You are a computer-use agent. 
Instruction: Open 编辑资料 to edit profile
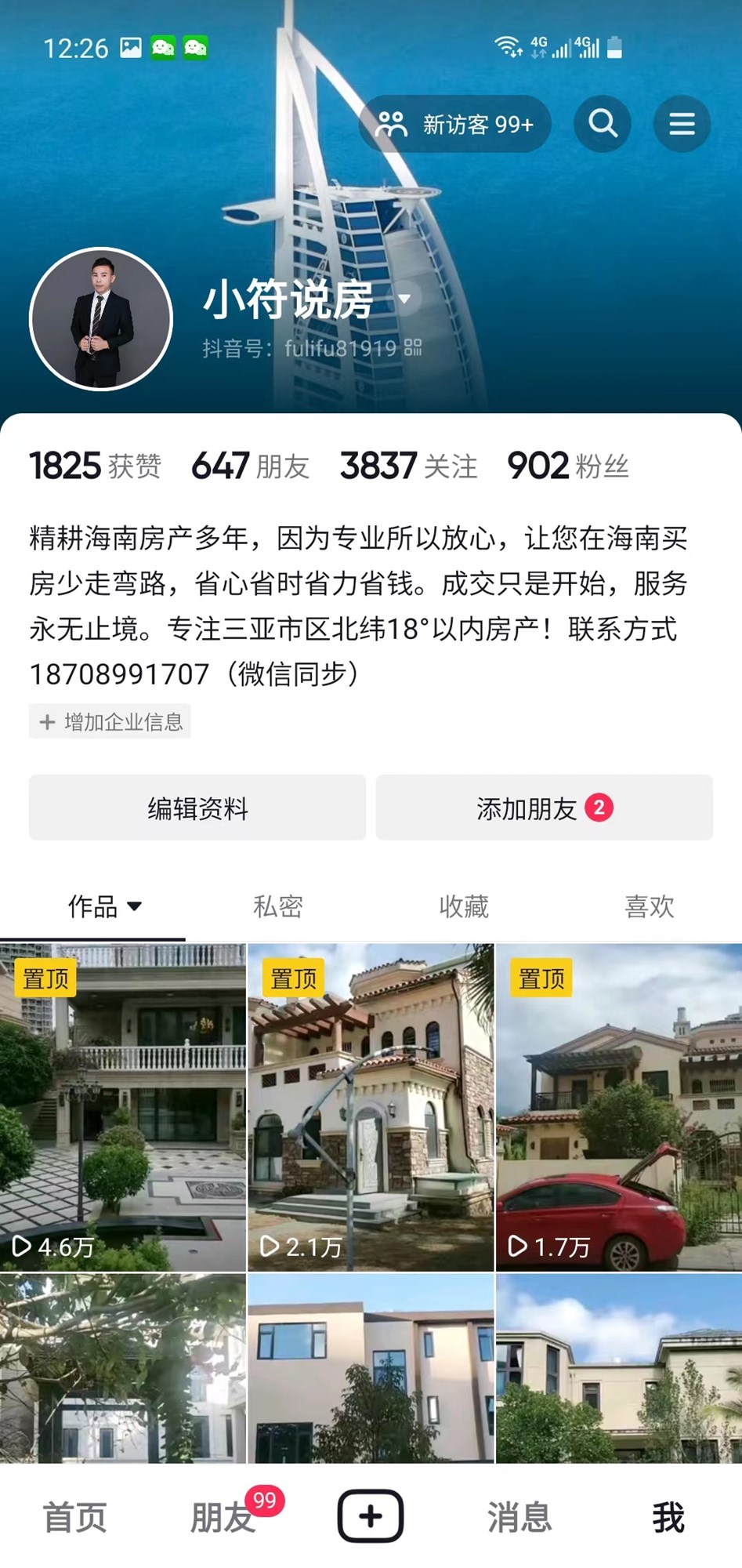[x=197, y=808]
